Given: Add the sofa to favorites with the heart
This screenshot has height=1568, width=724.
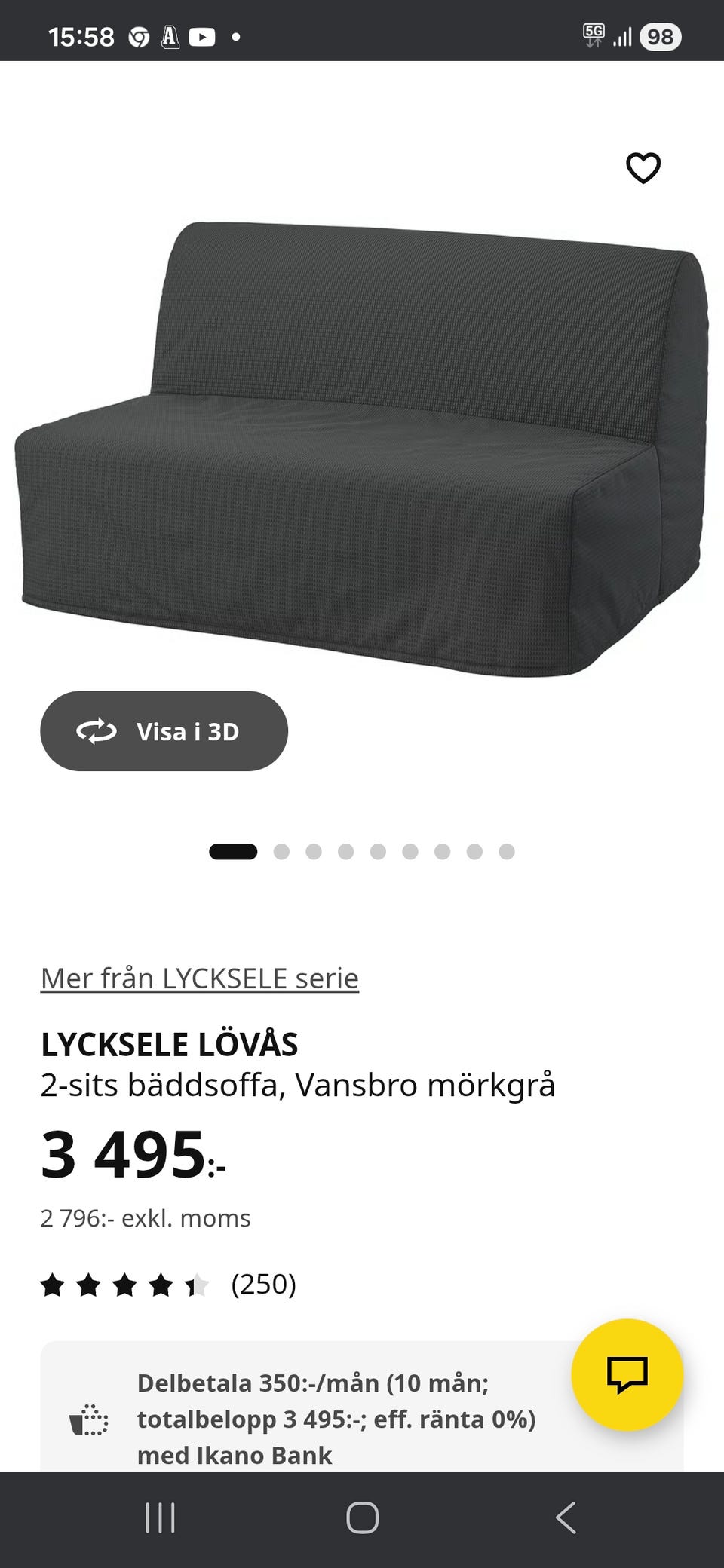Looking at the screenshot, I should coord(643,167).
